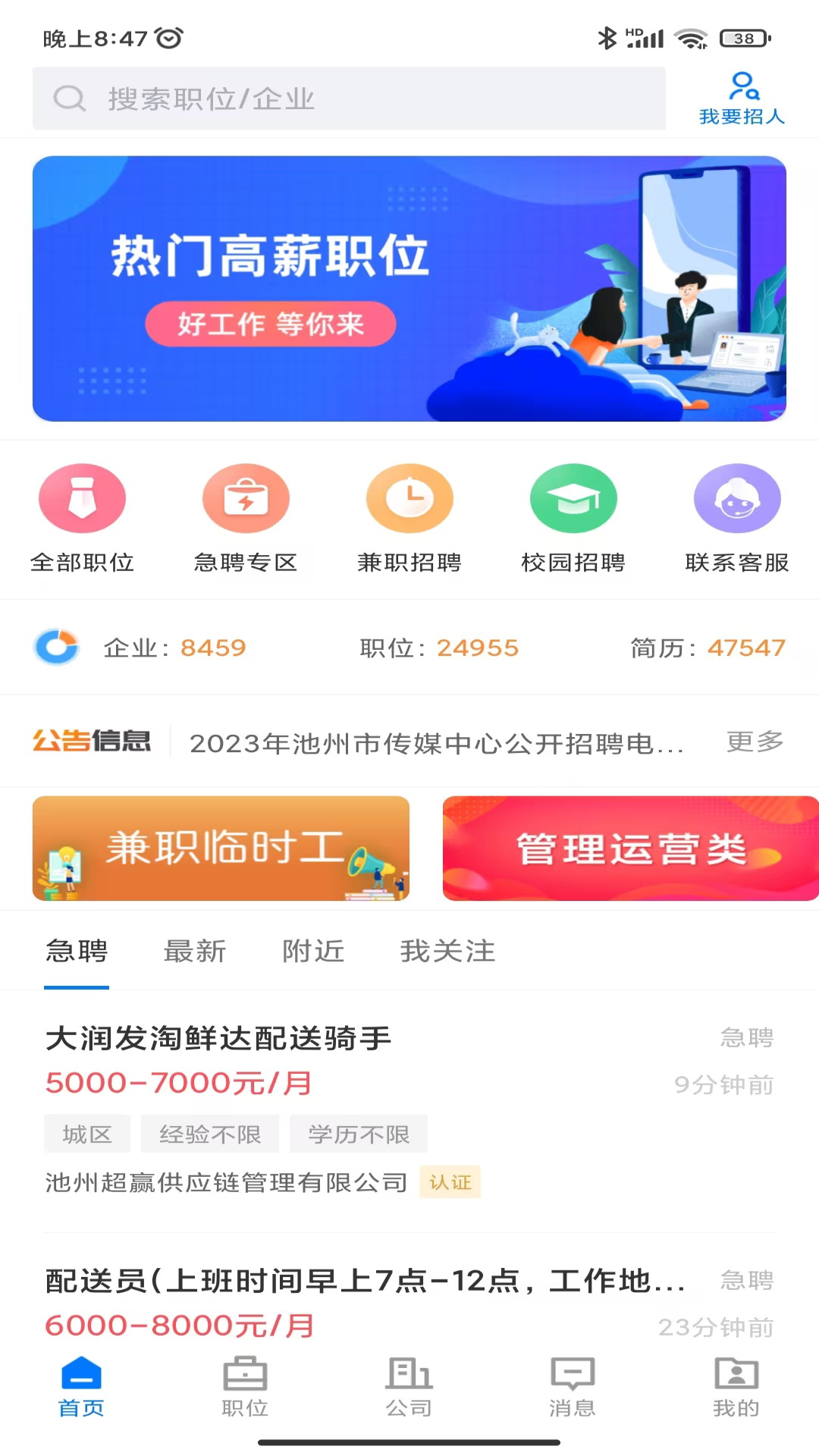
Task: Open 校园招聘 graduation cap icon
Action: tap(573, 498)
